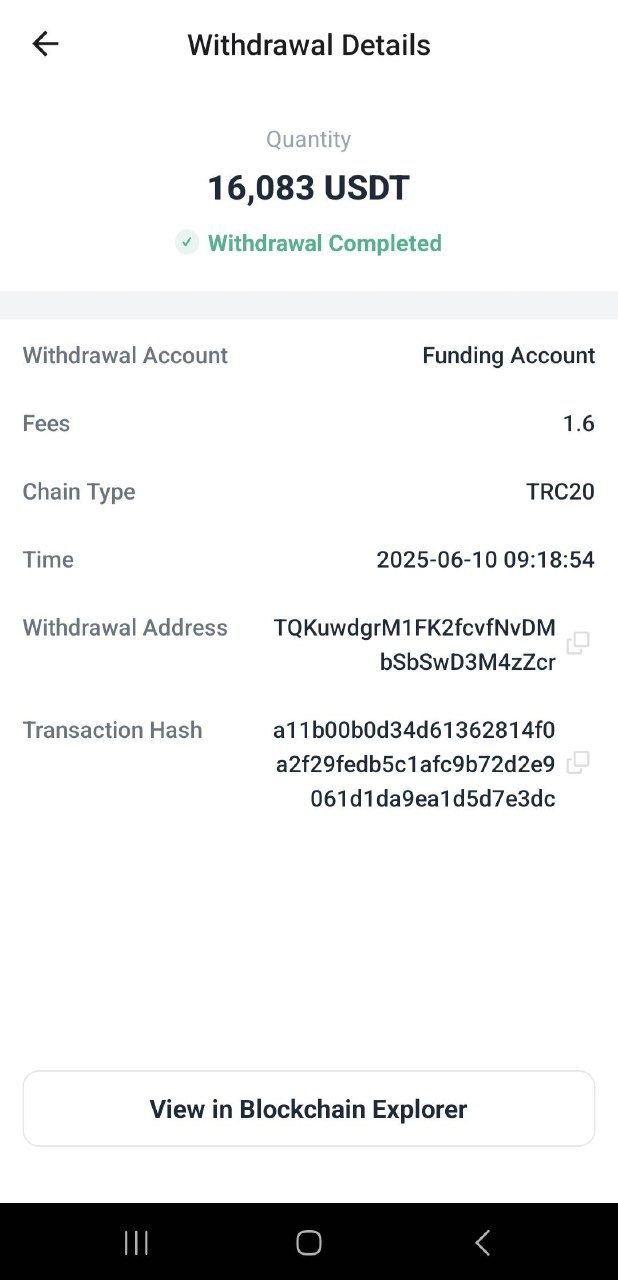
Task: Go to the home screen
Action: coord(308,1242)
